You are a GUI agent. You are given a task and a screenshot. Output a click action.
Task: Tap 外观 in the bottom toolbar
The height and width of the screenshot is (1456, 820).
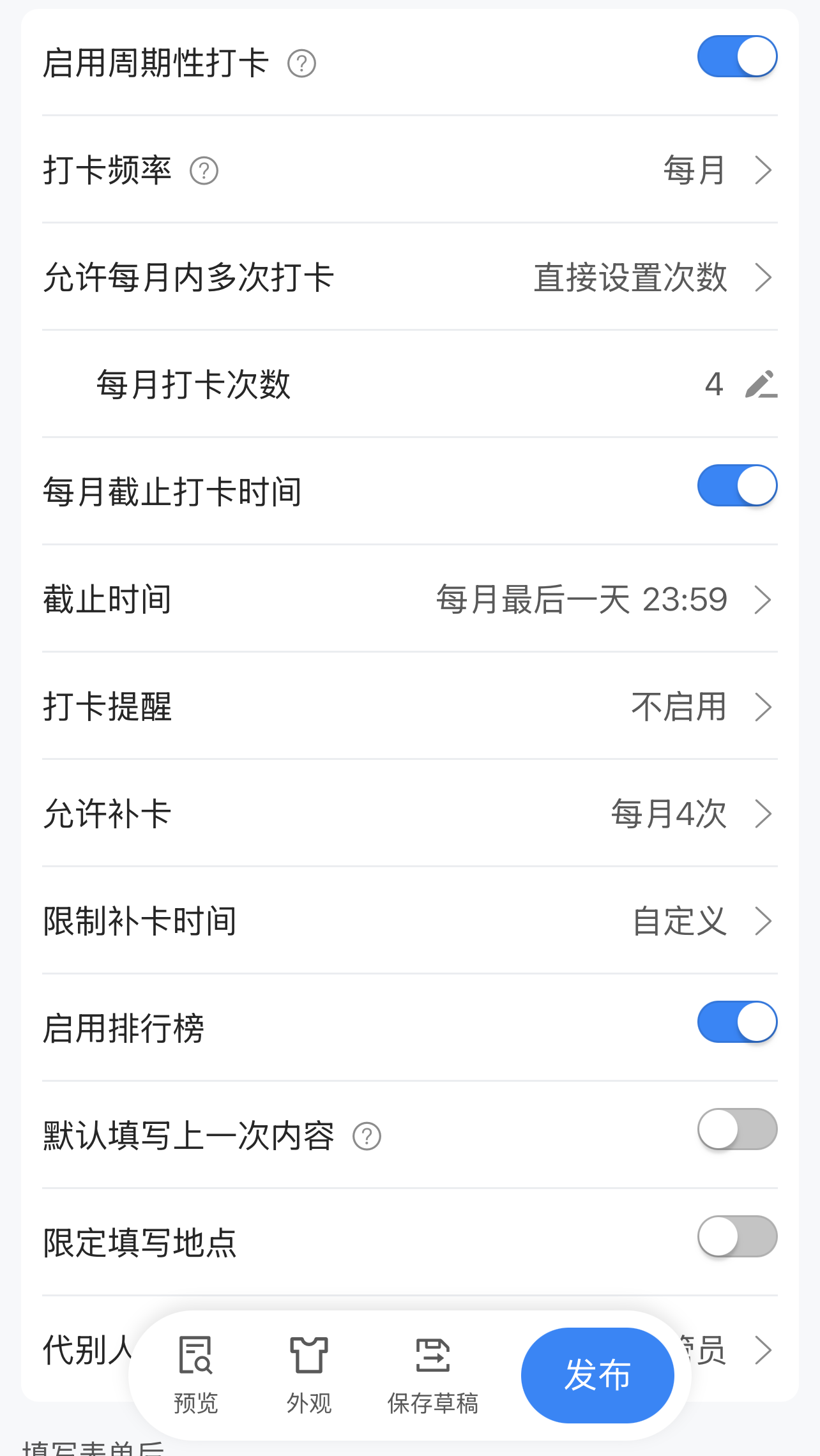tap(309, 1375)
